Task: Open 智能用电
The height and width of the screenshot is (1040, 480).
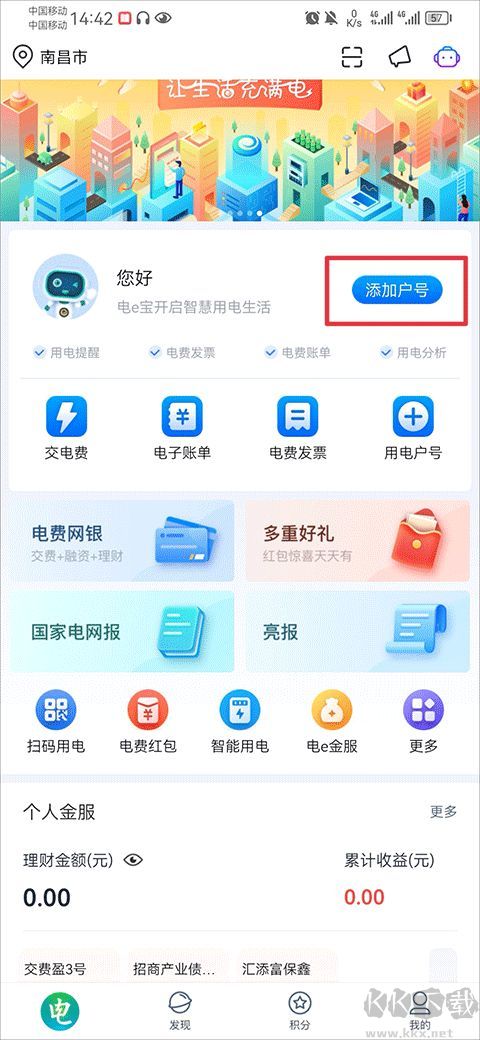Action: click(x=240, y=722)
